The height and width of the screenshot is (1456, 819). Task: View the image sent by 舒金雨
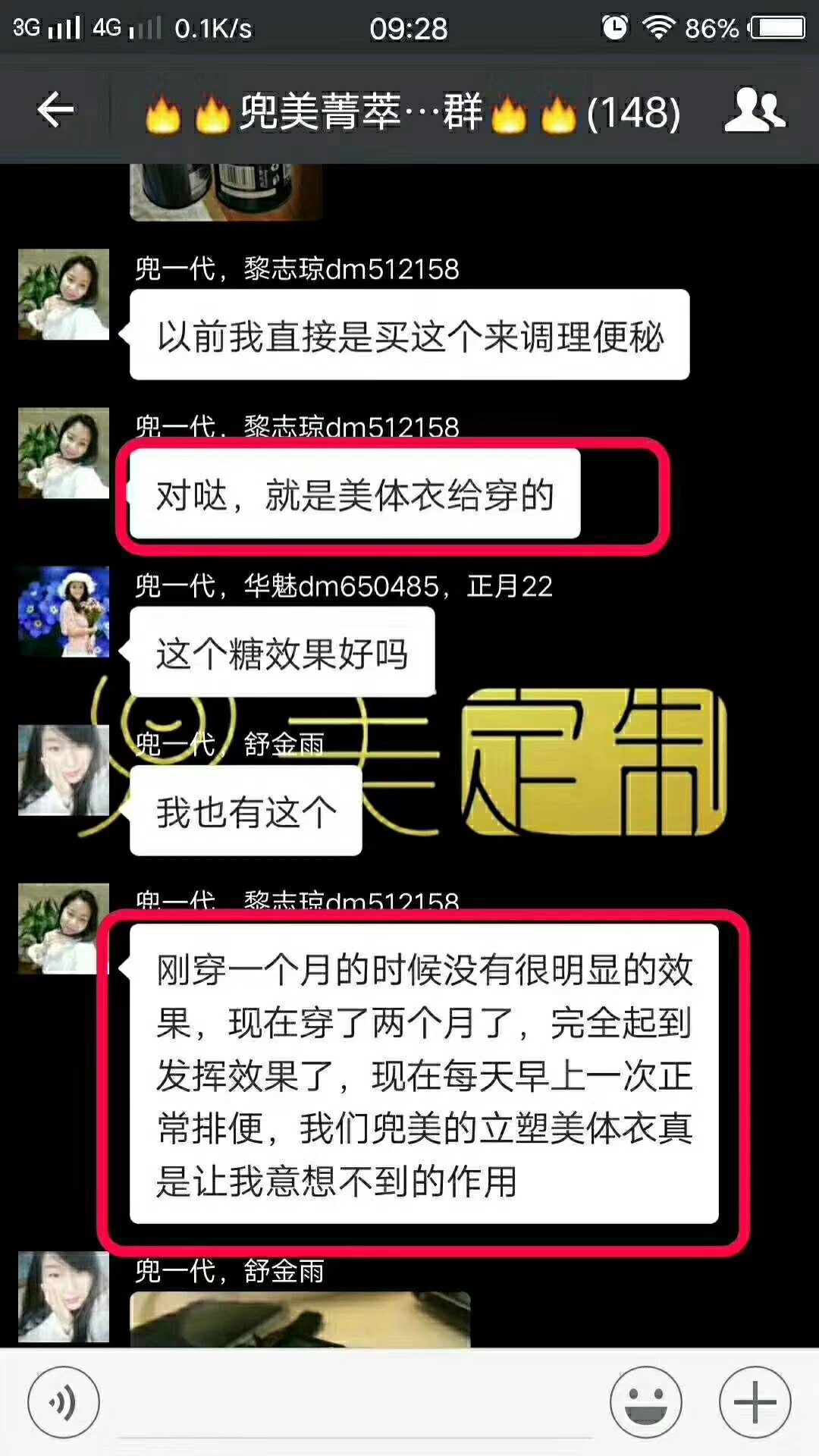[300, 1319]
